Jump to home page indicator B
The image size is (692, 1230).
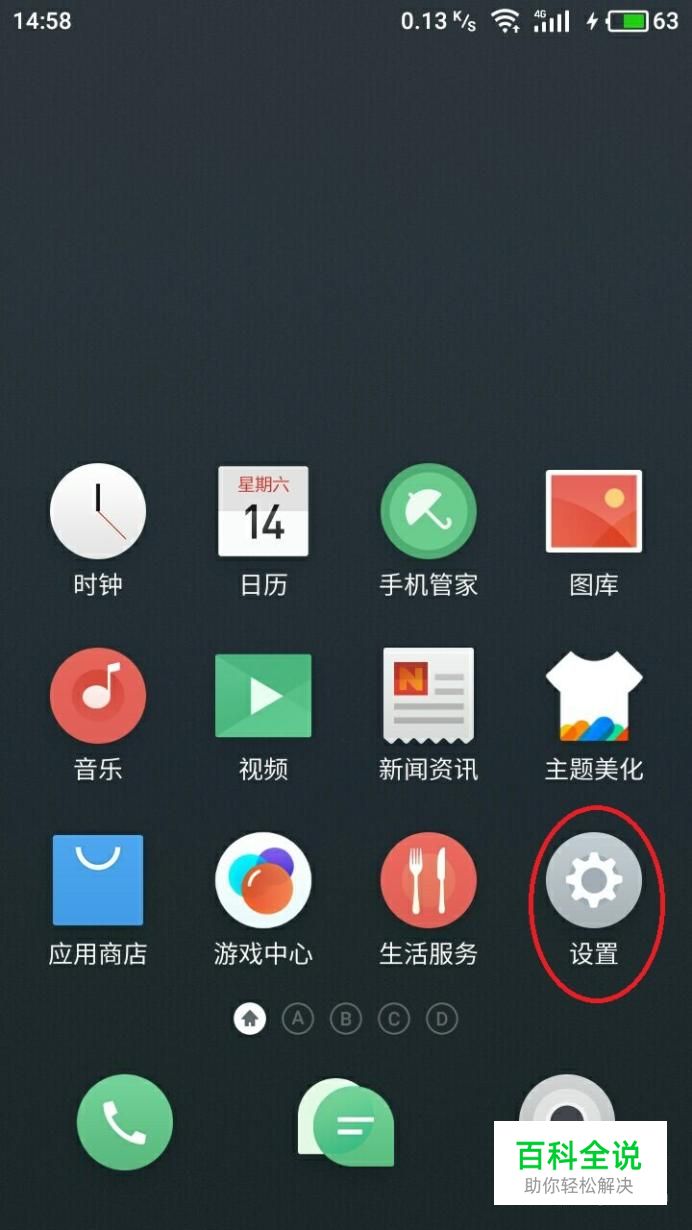[346, 1019]
